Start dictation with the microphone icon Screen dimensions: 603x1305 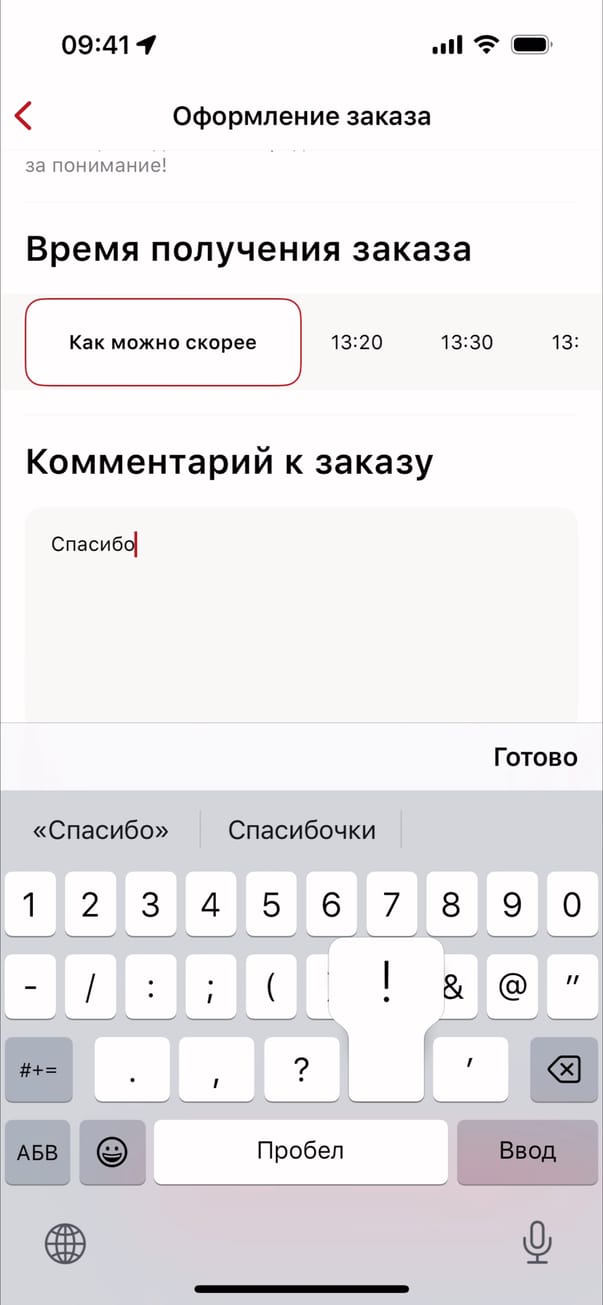point(537,1243)
